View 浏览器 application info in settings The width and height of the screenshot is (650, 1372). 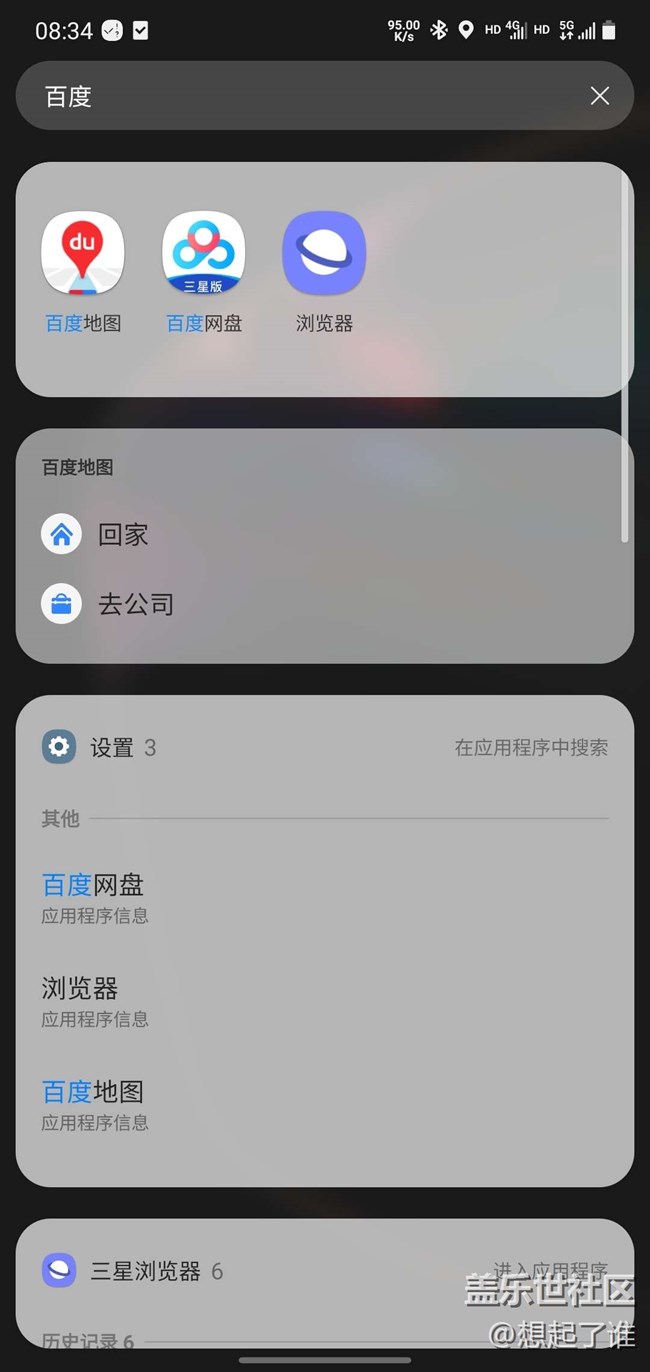click(95, 1001)
